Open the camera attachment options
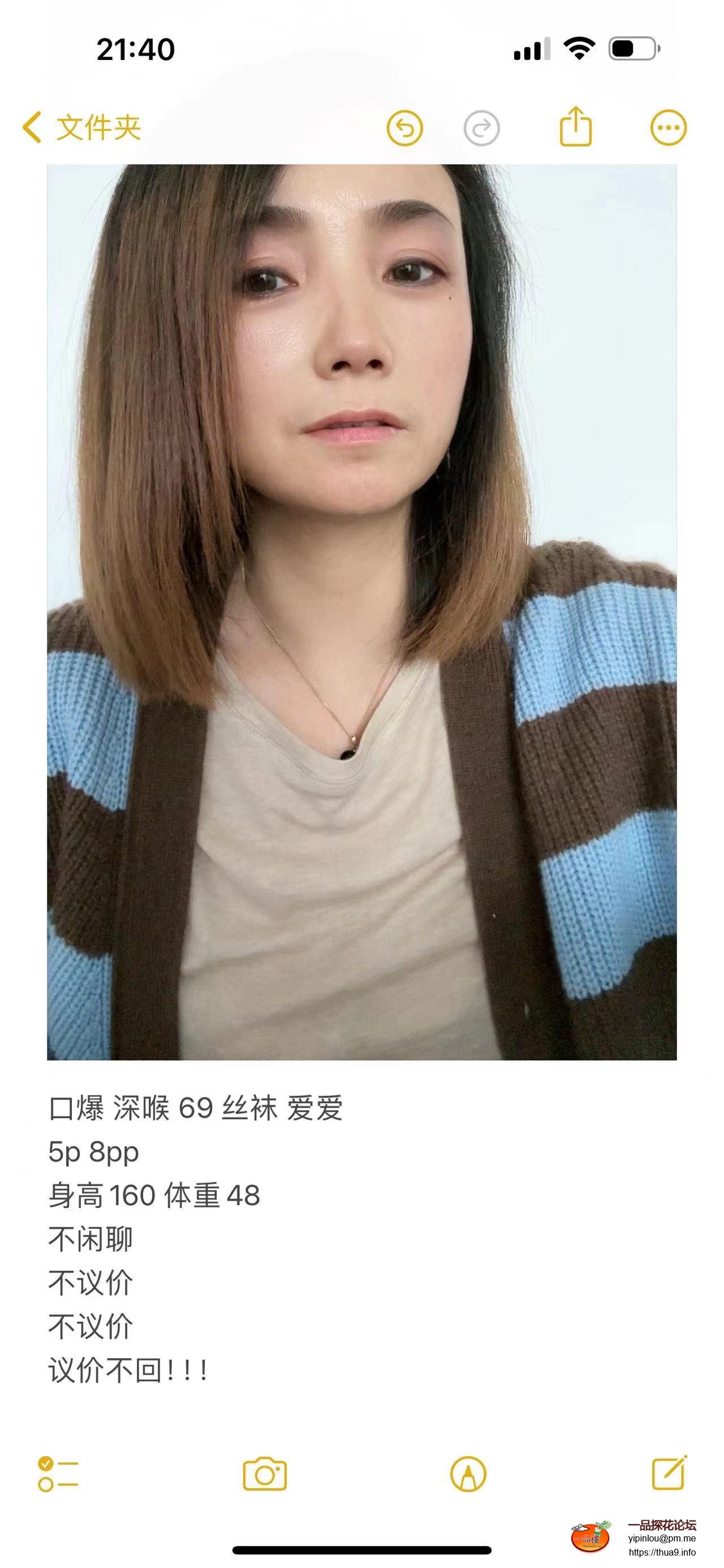This screenshot has width=724, height=1568. click(x=264, y=1474)
